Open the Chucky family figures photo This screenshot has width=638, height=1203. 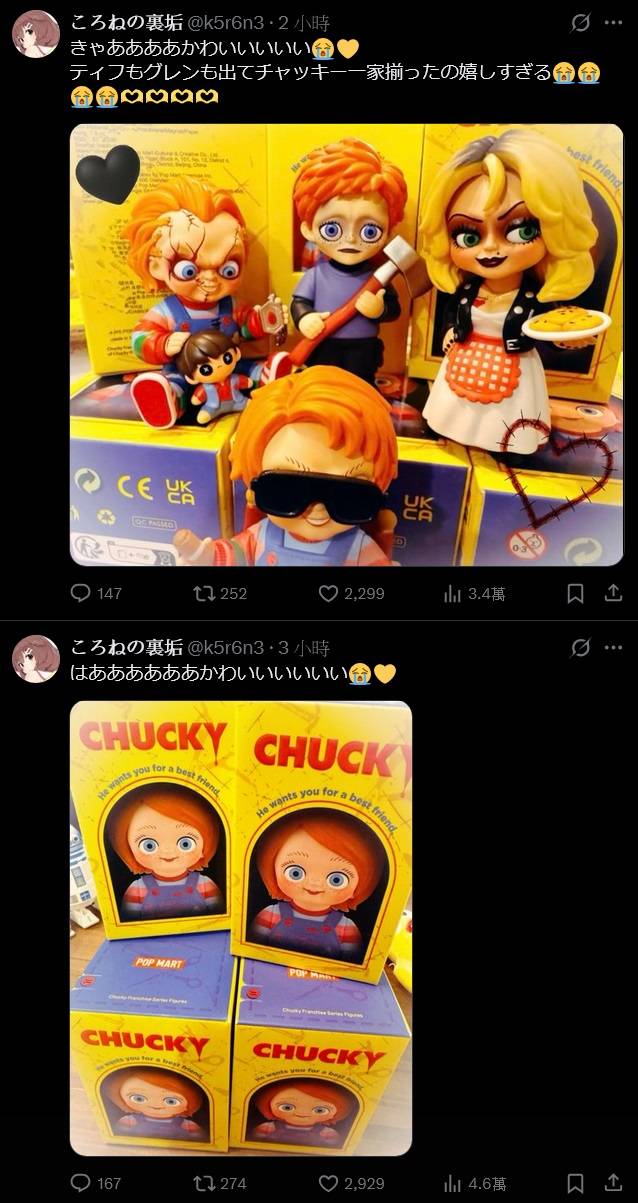pos(346,345)
